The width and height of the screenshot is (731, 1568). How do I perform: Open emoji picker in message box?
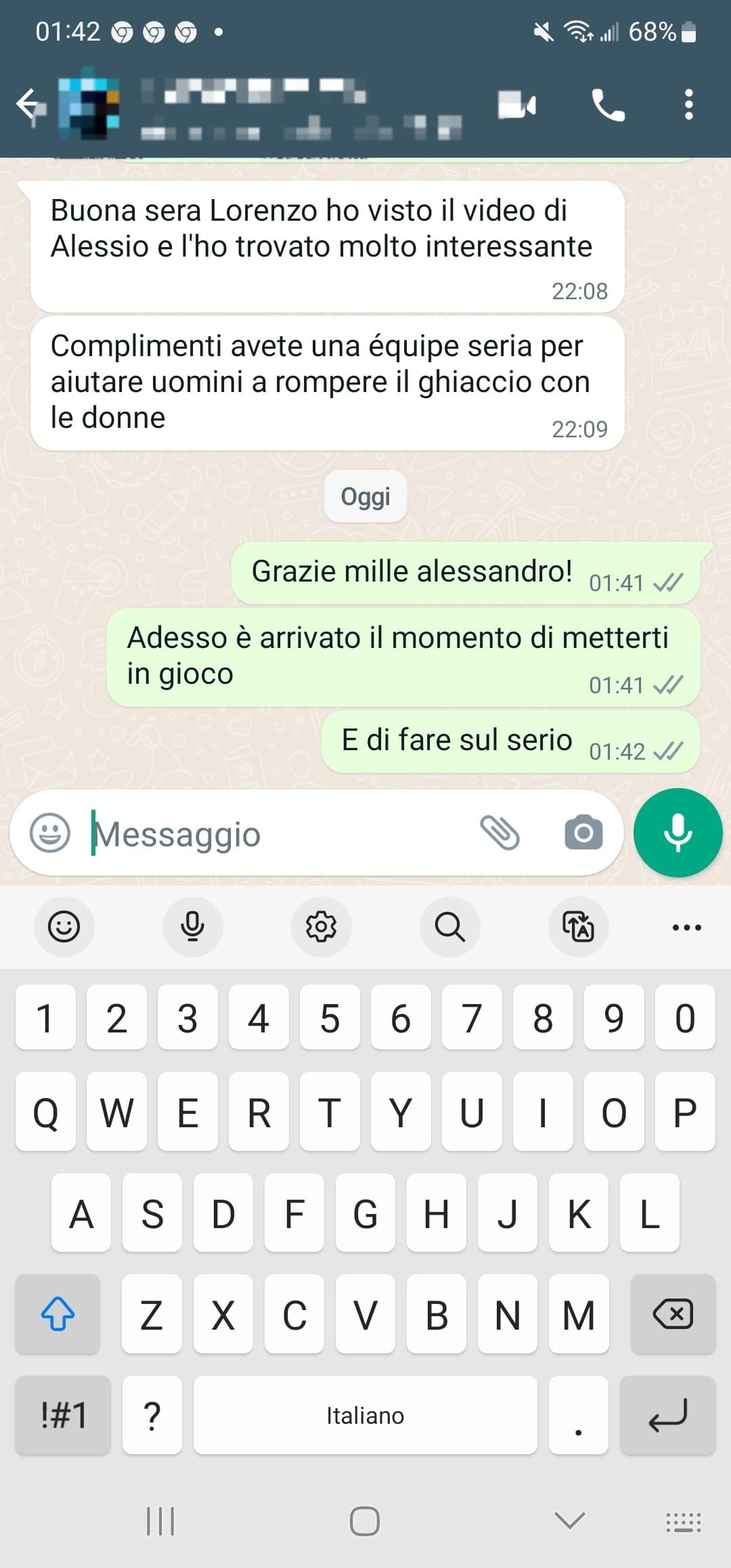pos(50,833)
